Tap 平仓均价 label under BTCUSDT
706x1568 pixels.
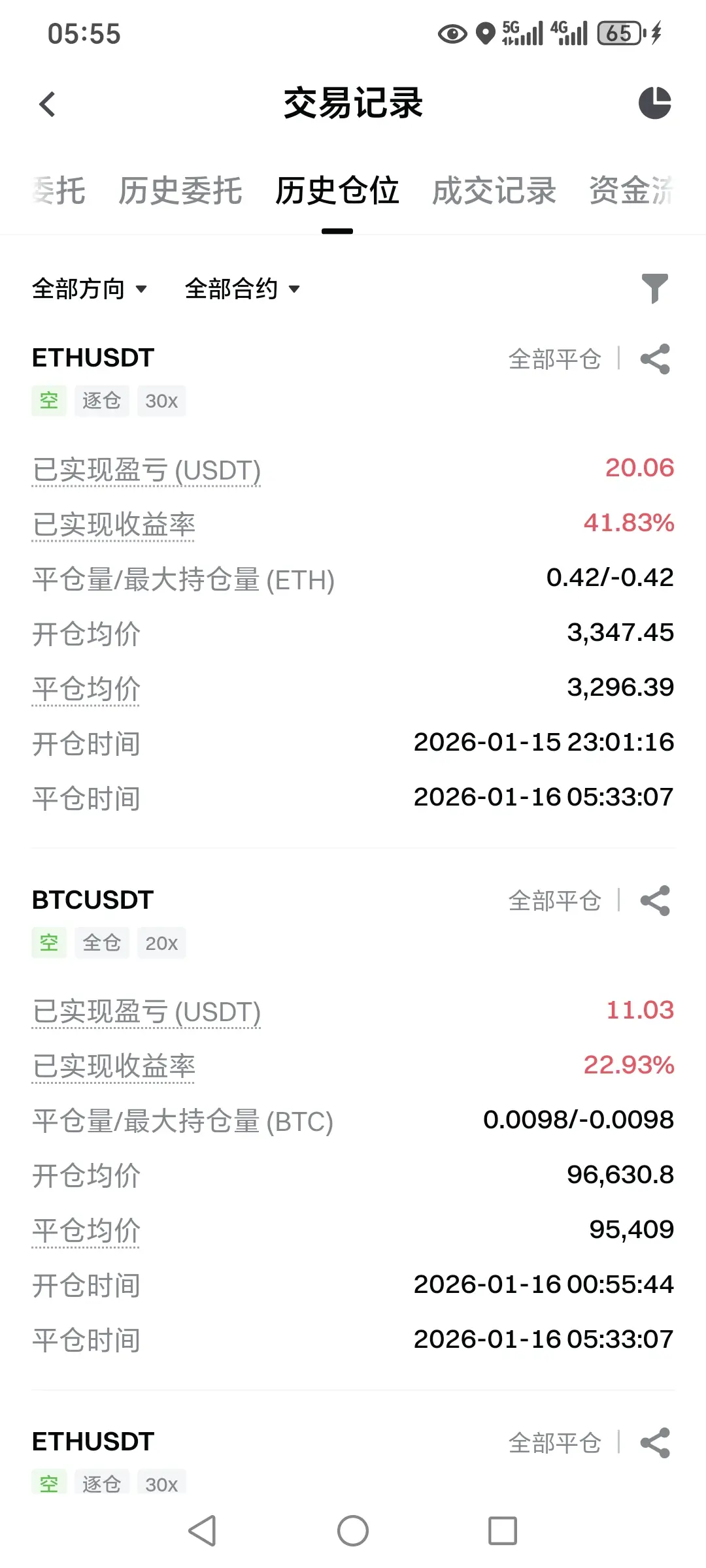[86, 1231]
